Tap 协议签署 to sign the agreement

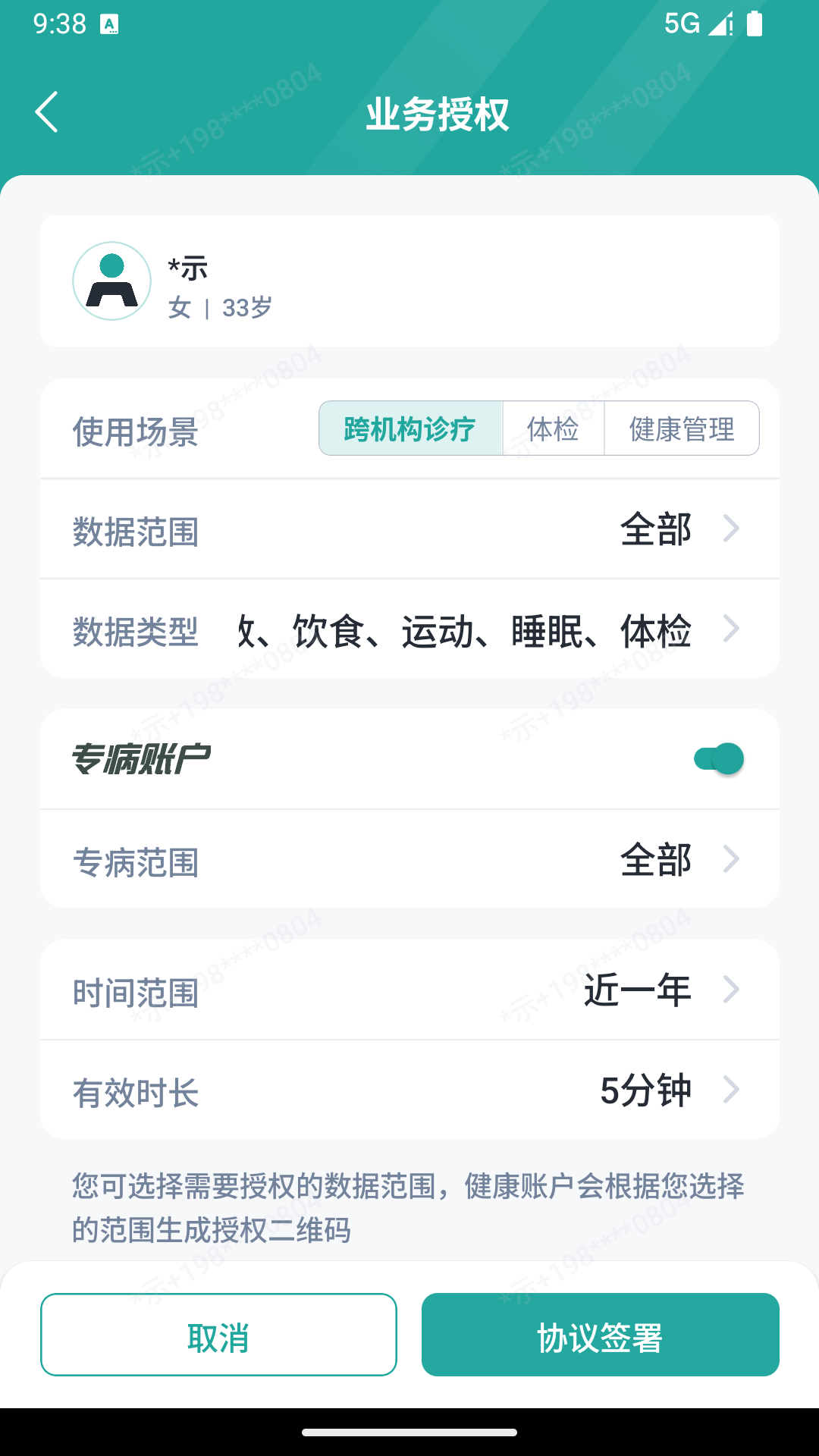601,1335
